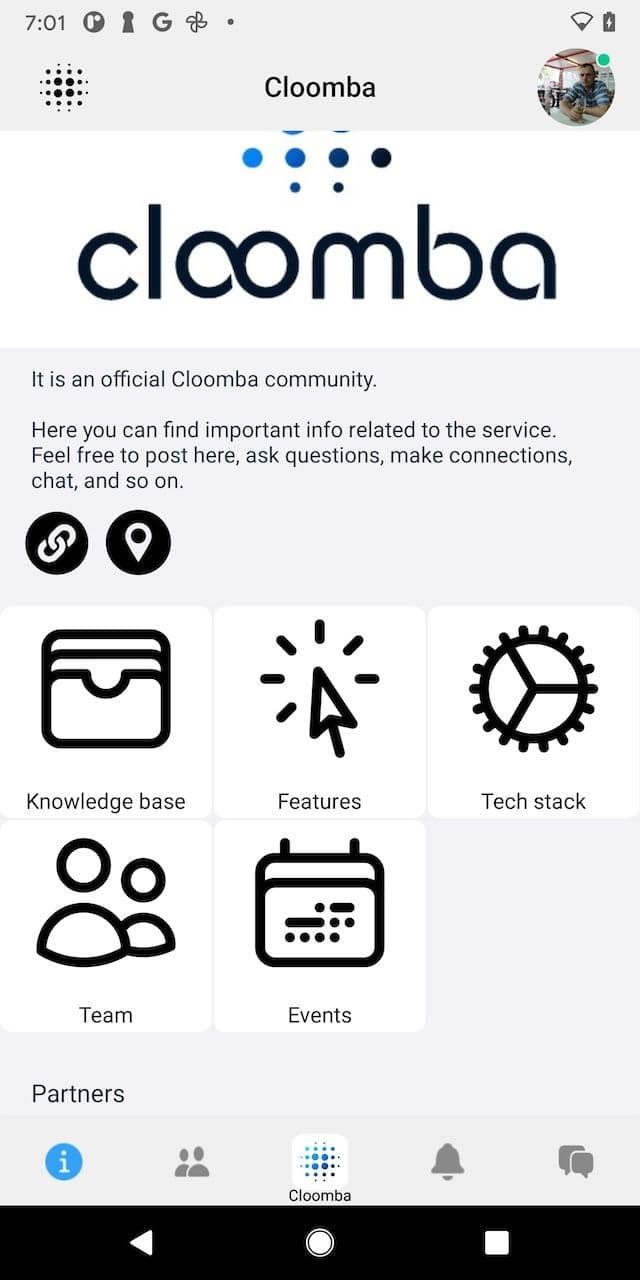This screenshot has width=640, height=1280.
Task: Open the location pin icon
Action: 138,542
